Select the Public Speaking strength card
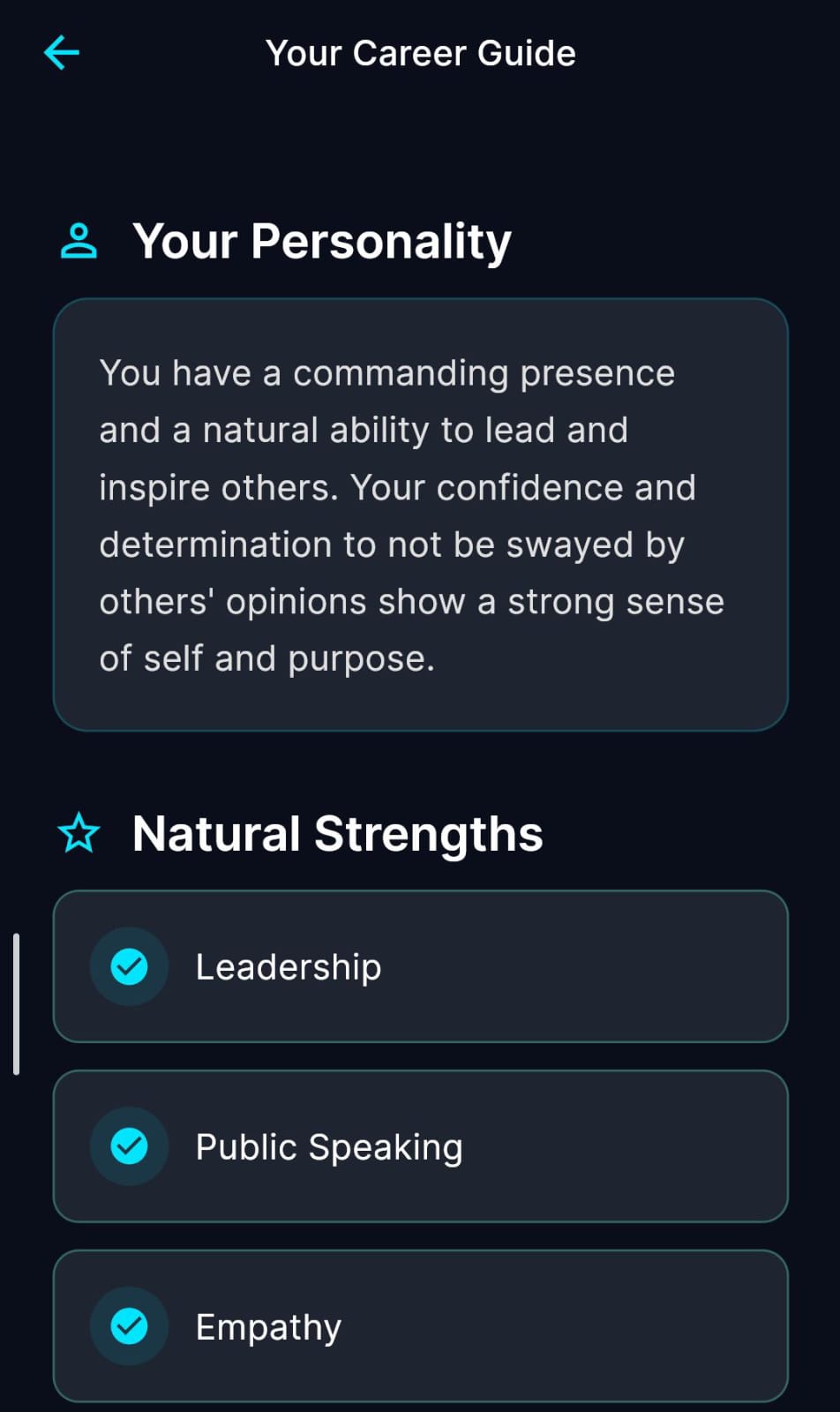The image size is (840, 1412). (x=420, y=1146)
